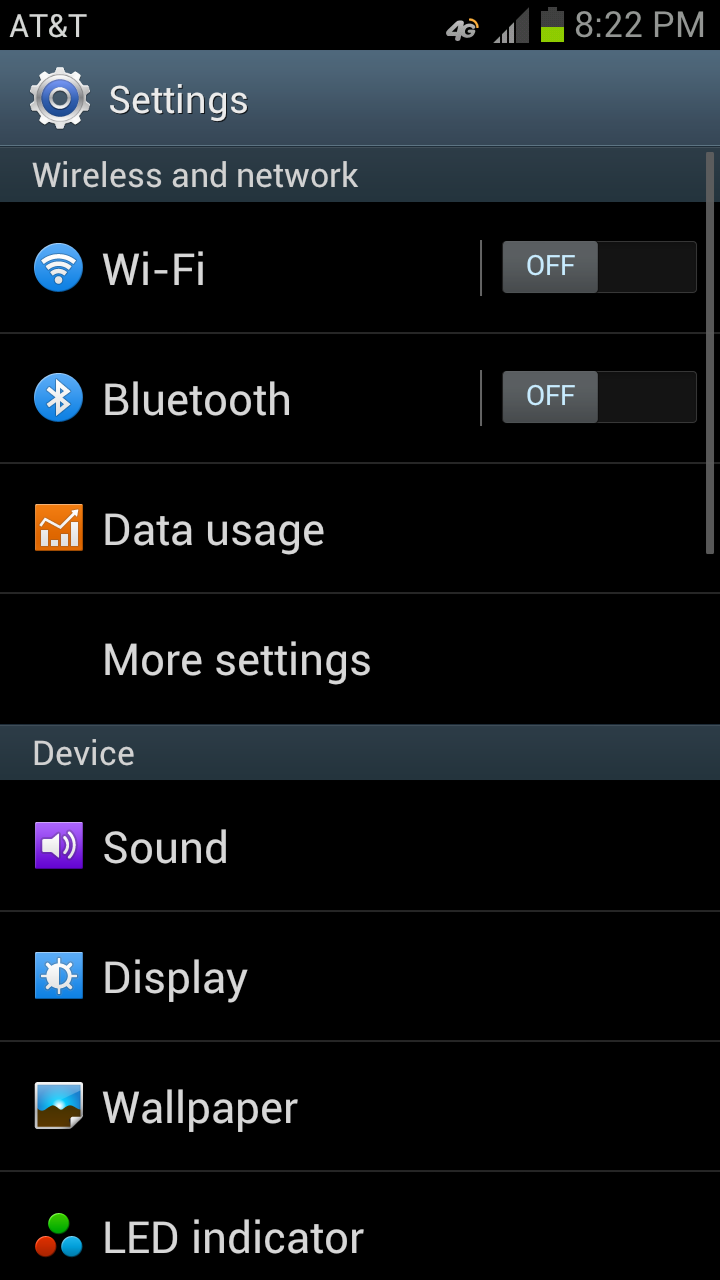The image size is (720, 1280).
Task: Open Display settings
Action: 300,977
